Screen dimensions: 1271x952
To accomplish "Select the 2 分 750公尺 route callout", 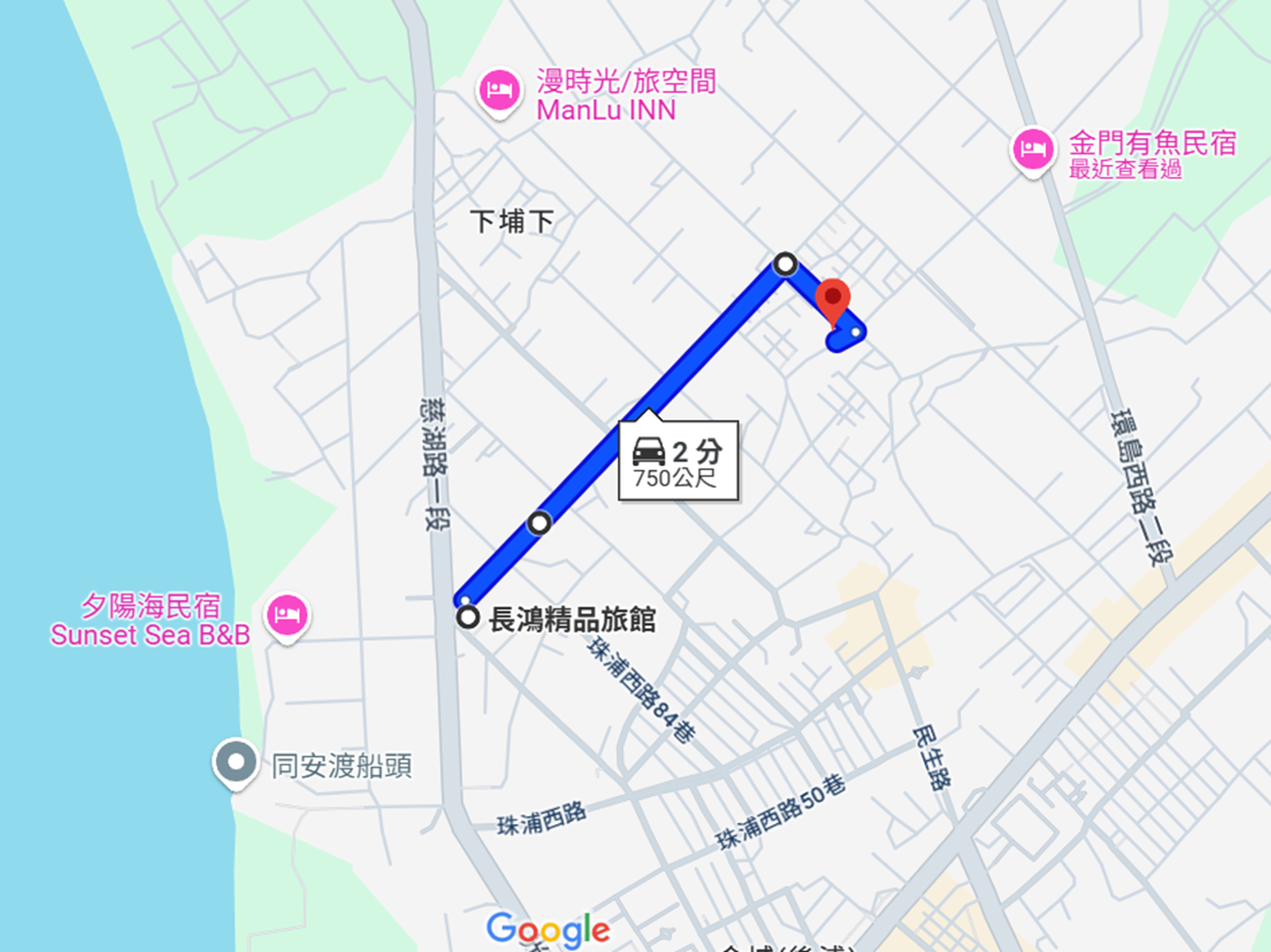I will pos(678,462).
